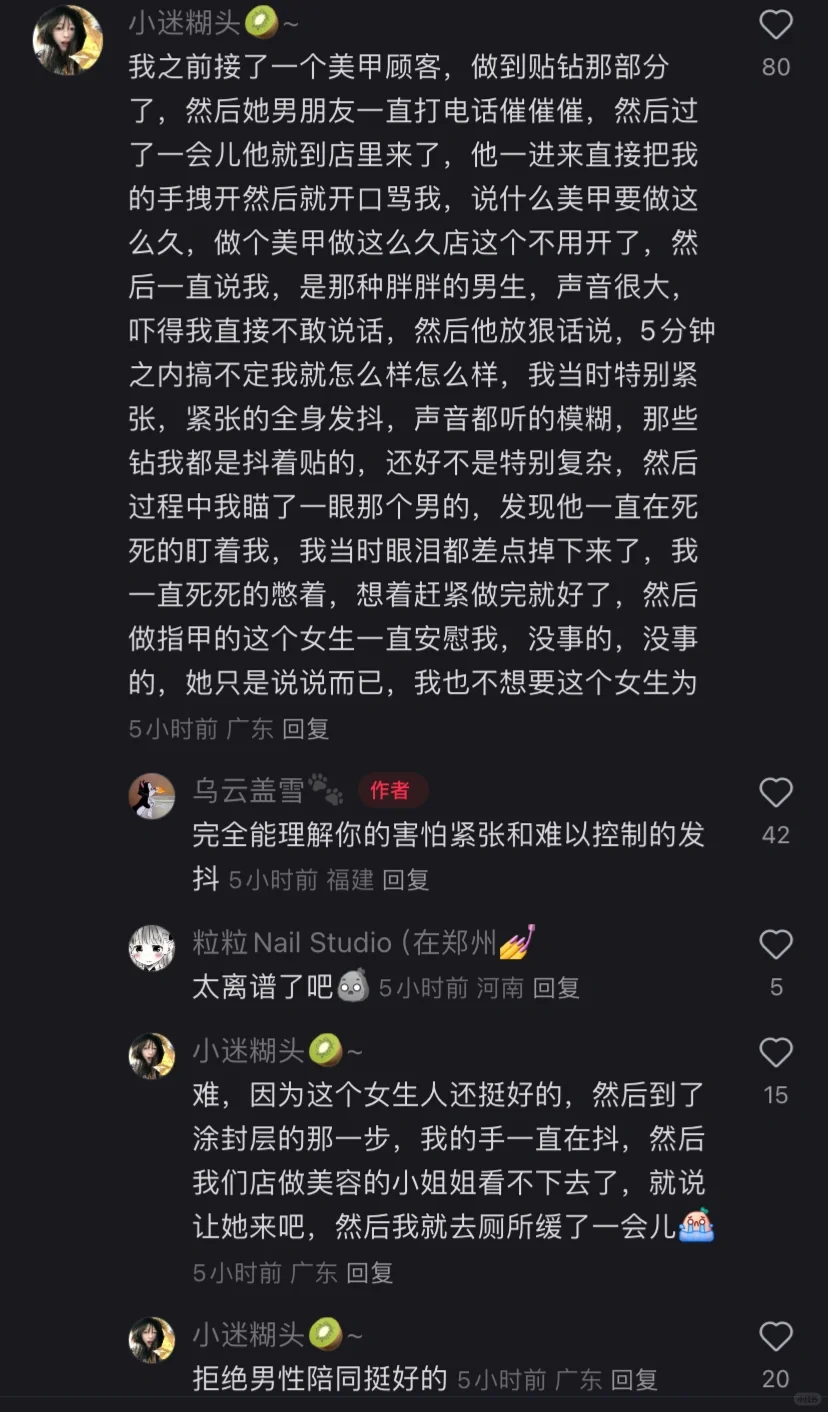This screenshot has height=1412, width=828.
Task: Like 小迷糊头's reply with 15 likes
Action: tap(776, 1053)
